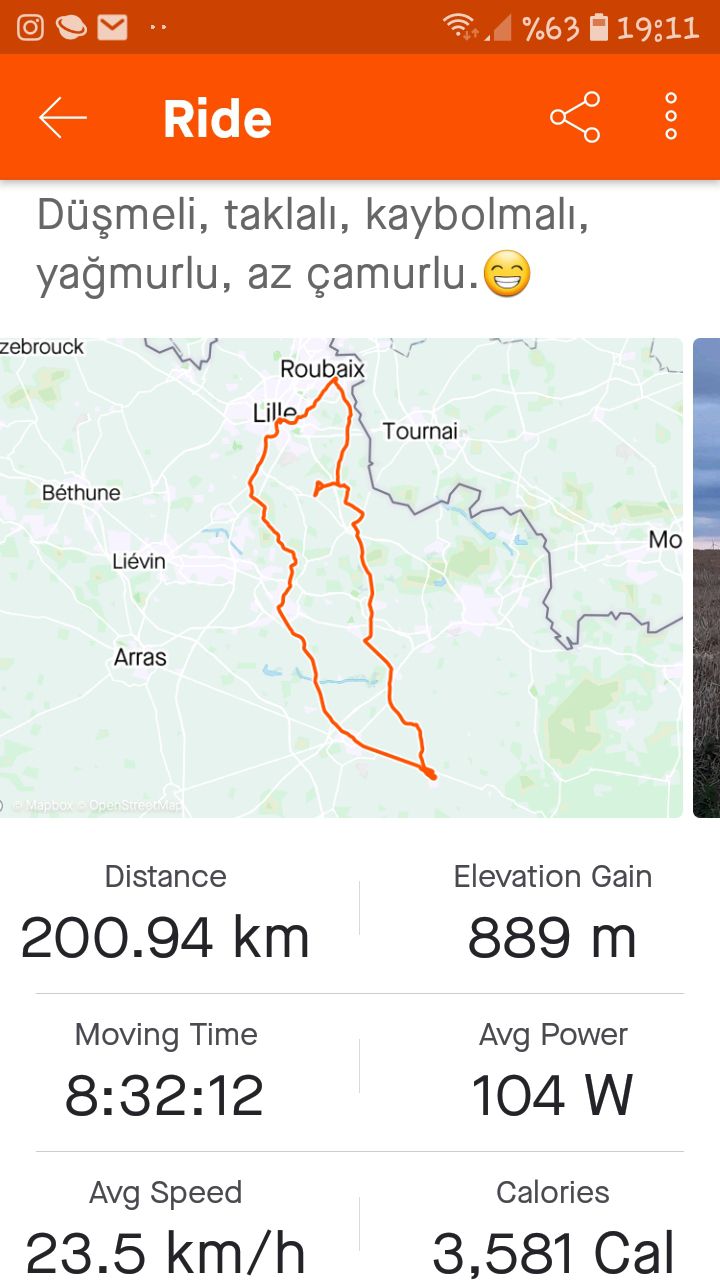Tap the back arrow in the header
The height and width of the screenshot is (1280, 720).
point(62,116)
